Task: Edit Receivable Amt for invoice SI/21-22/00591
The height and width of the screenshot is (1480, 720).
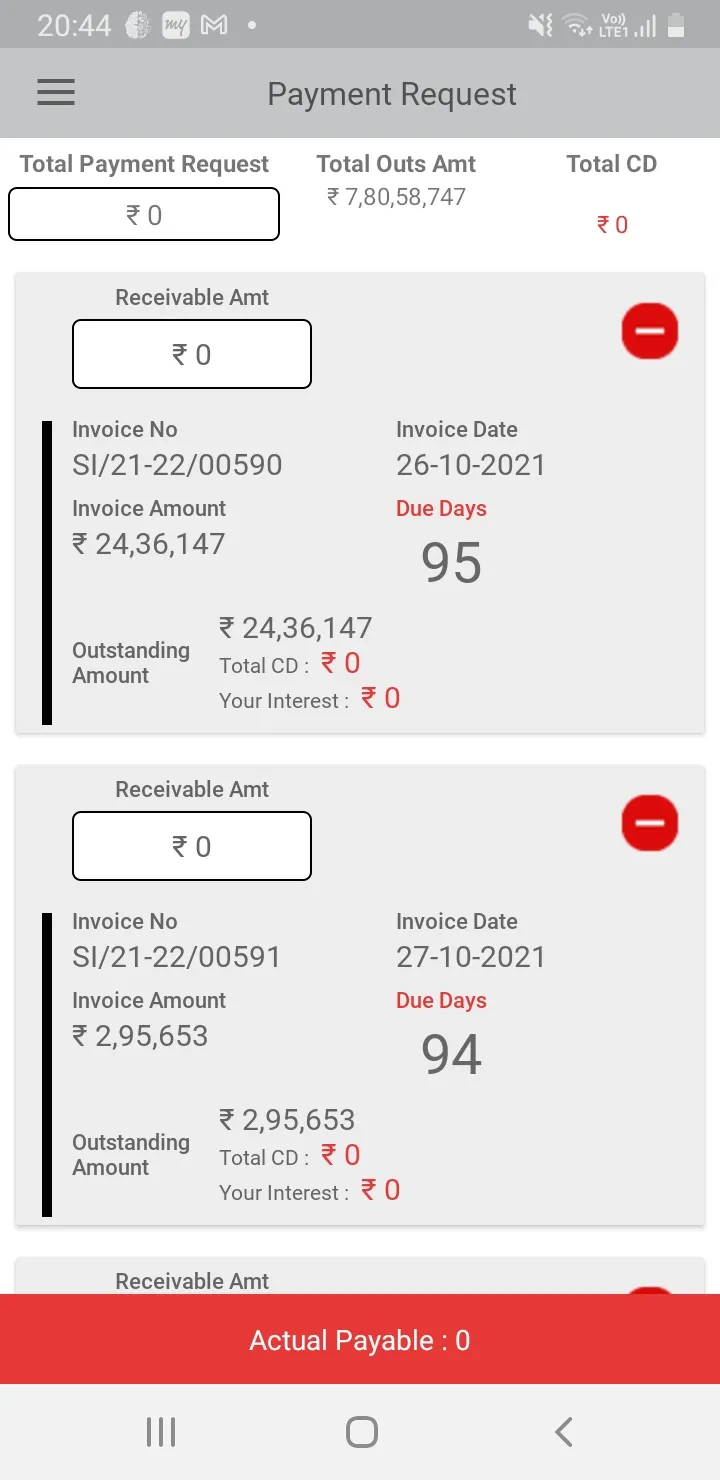Action: tap(192, 846)
